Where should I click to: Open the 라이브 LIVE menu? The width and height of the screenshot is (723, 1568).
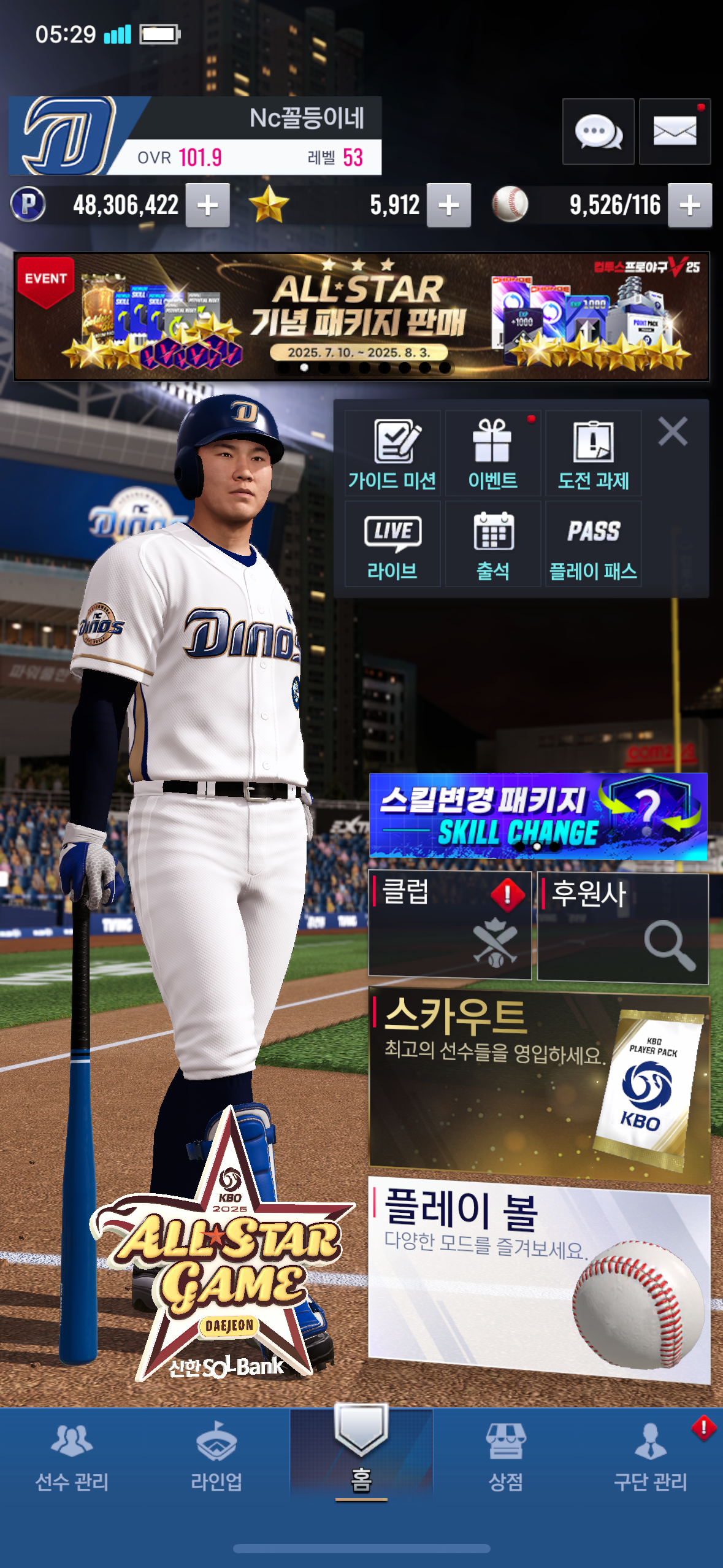click(392, 544)
